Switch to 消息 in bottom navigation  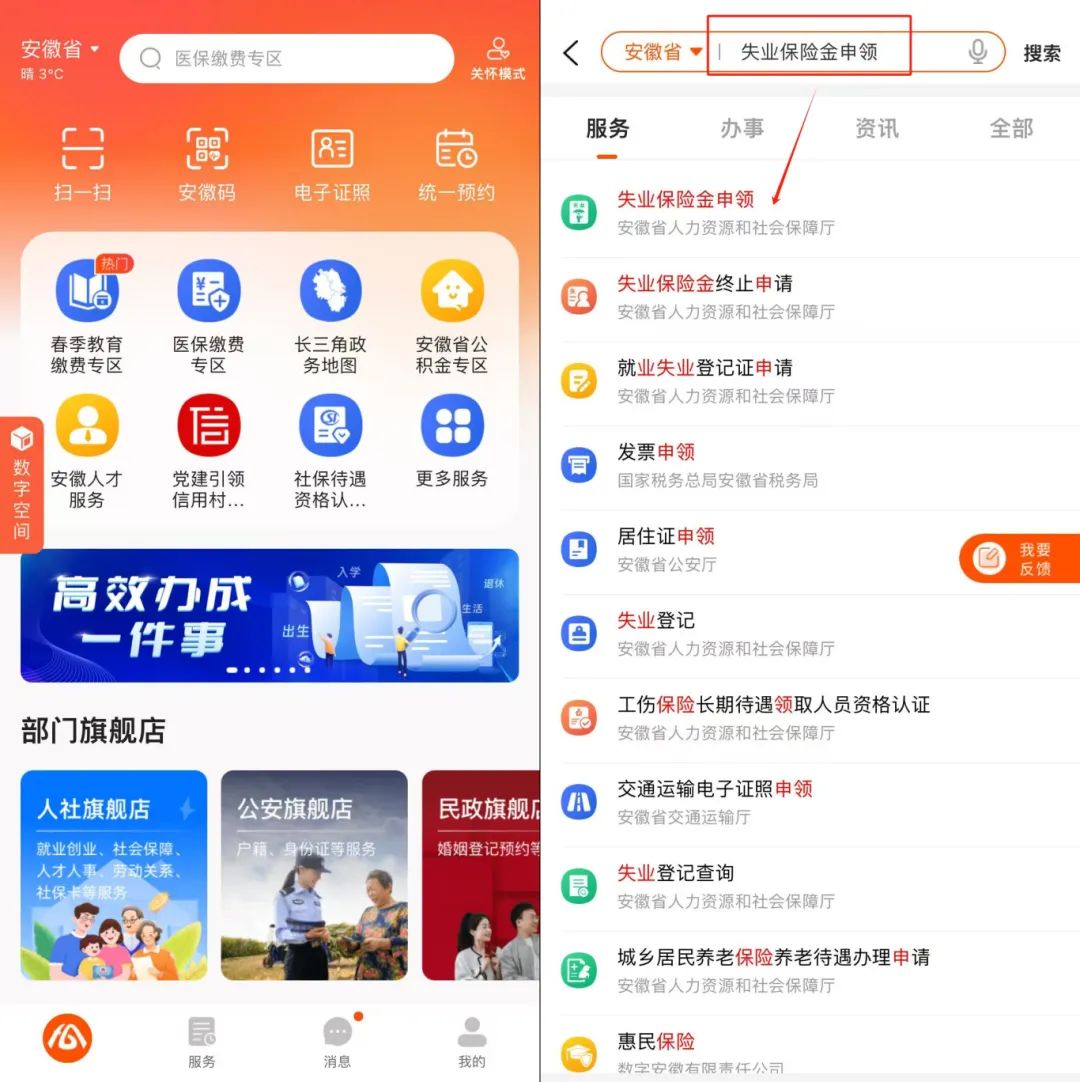point(338,1041)
